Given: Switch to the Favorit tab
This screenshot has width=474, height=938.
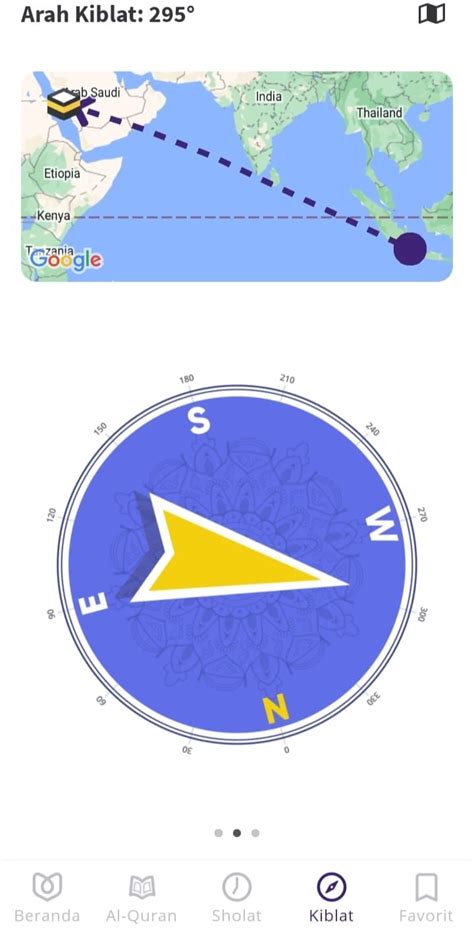Looking at the screenshot, I should click(x=426, y=897).
